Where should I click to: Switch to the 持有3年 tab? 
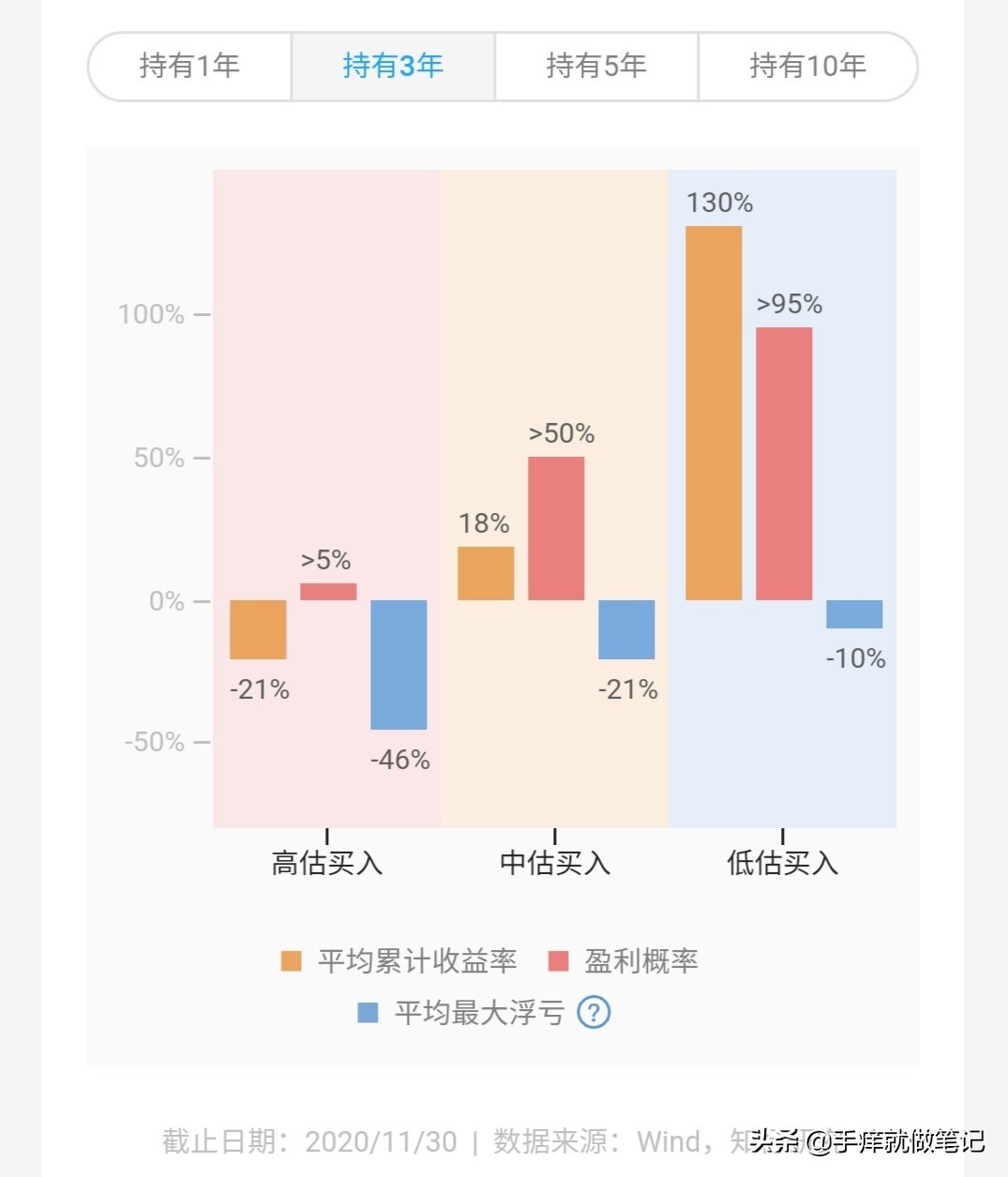[x=391, y=66]
